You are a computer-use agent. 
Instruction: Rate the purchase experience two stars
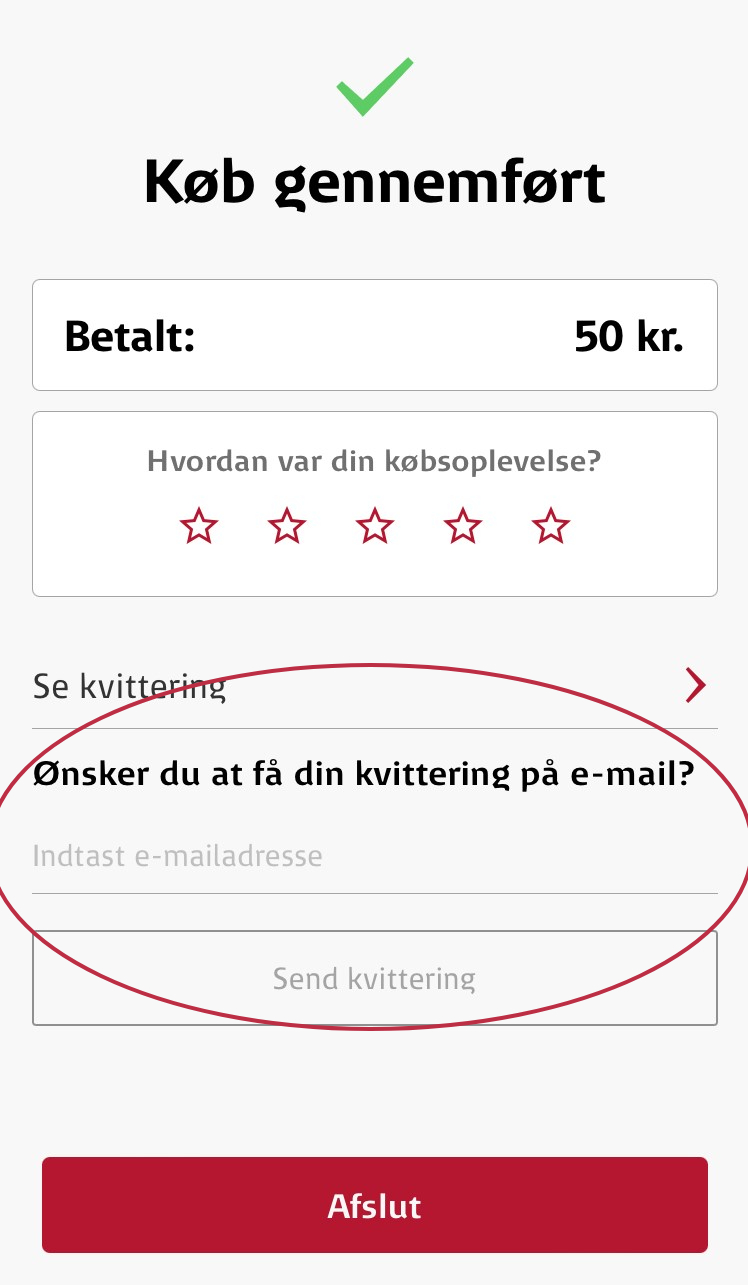click(x=286, y=526)
